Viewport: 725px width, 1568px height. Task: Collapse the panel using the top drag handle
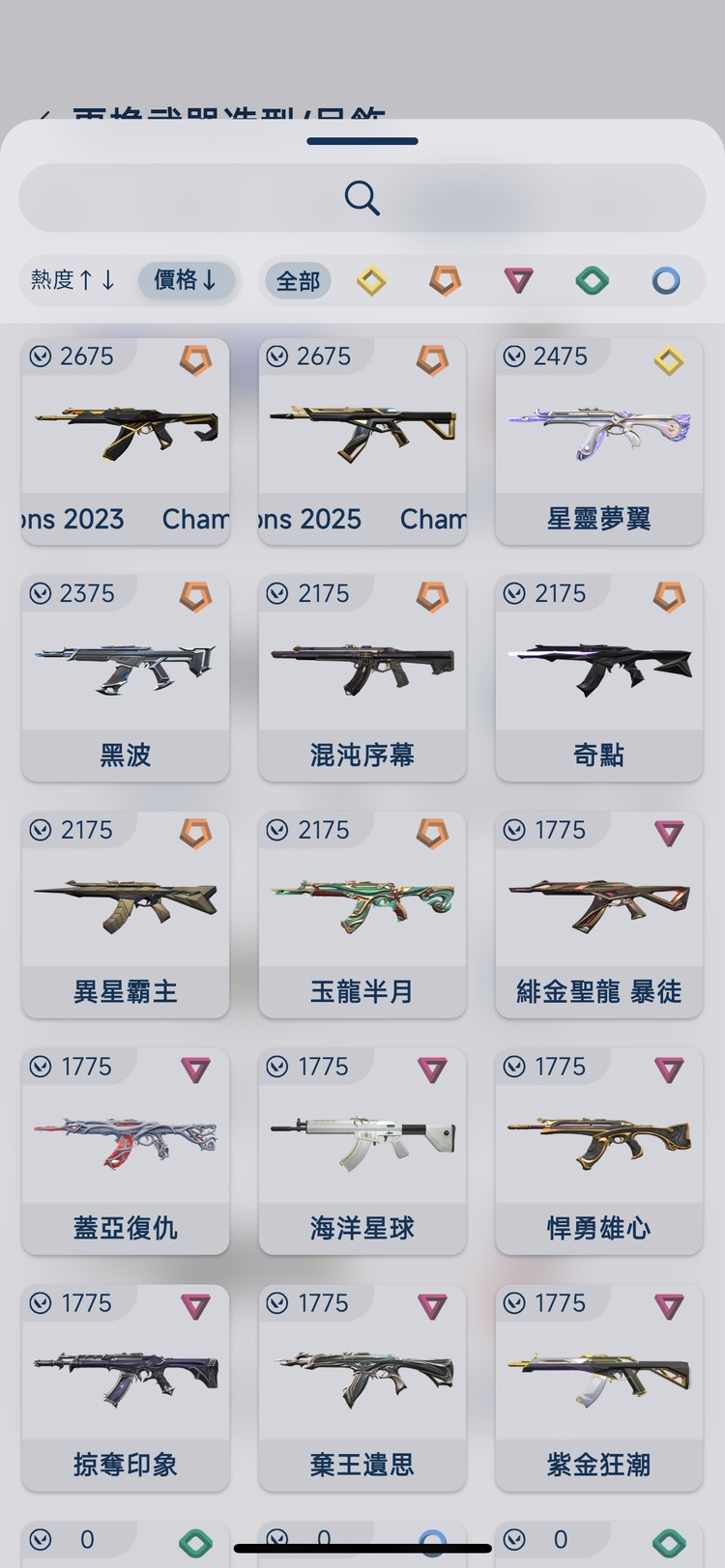pos(361,141)
